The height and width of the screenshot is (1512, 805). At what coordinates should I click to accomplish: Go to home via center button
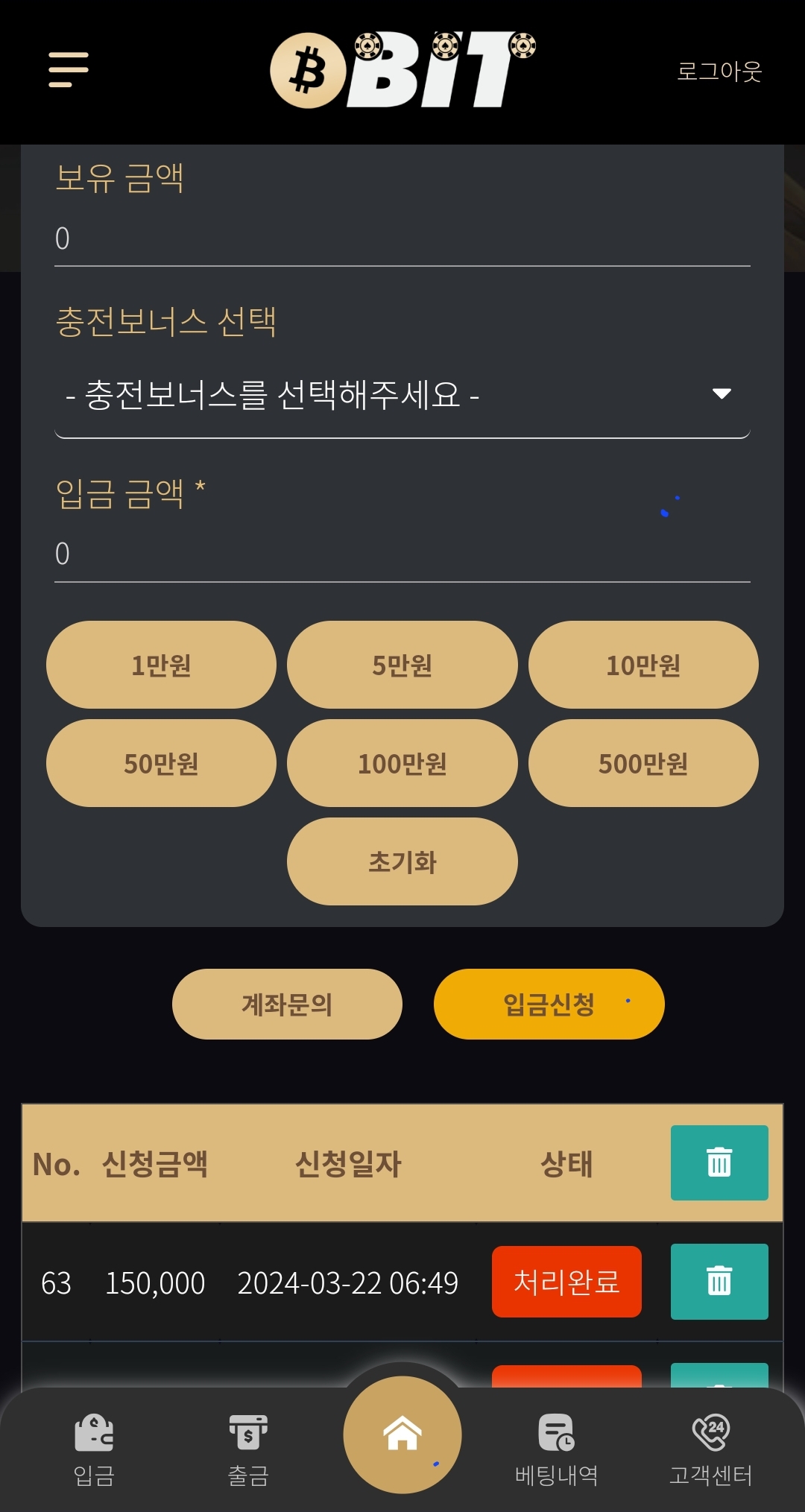[x=402, y=1434]
